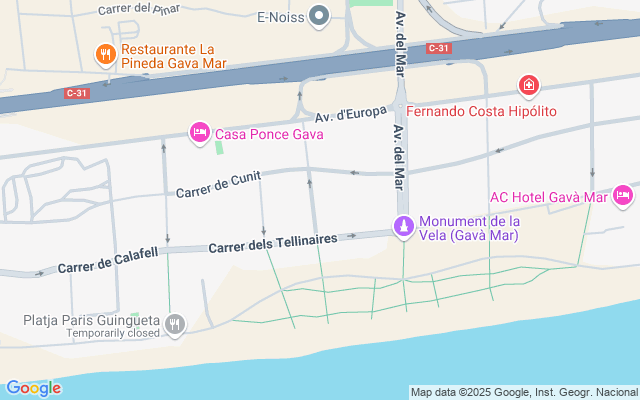Tap the Platja Paris Guingueta restaurant marker
The height and width of the screenshot is (400, 640).
coord(175,323)
